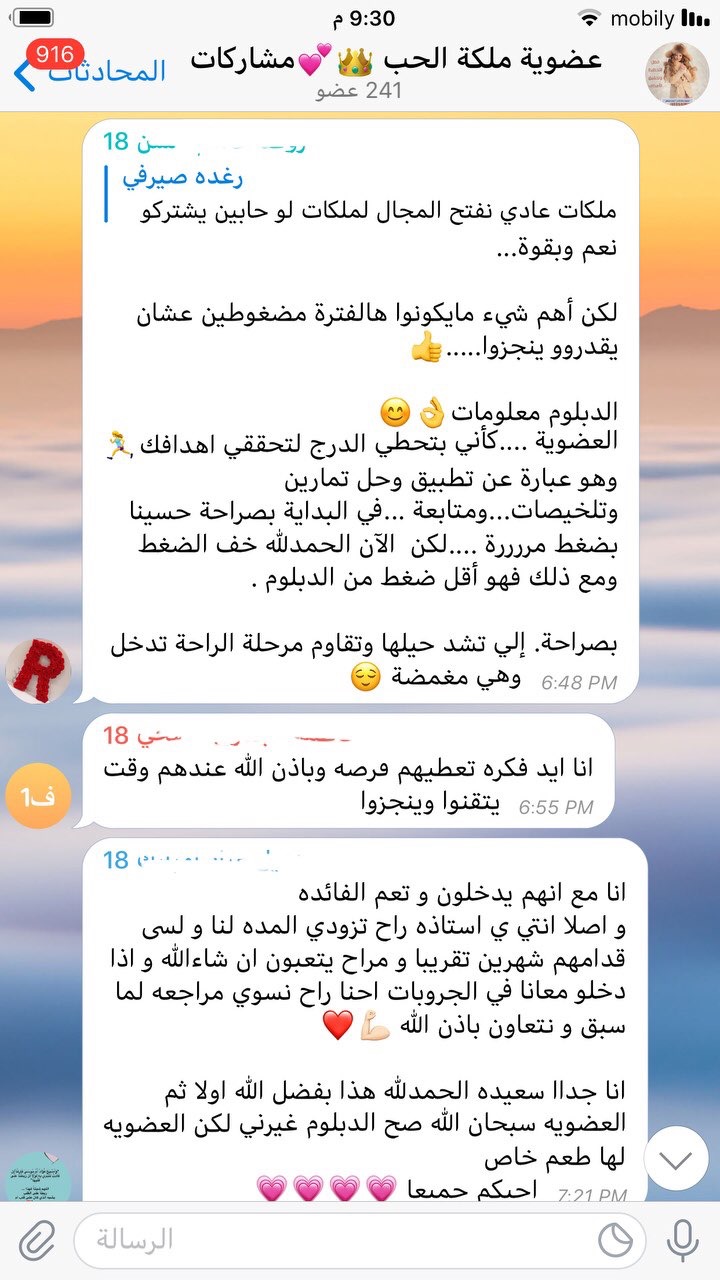Image resolution: width=720 pixels, height=1280 pixels.
Task: Open the group profile picture
Action: [677, 73]
